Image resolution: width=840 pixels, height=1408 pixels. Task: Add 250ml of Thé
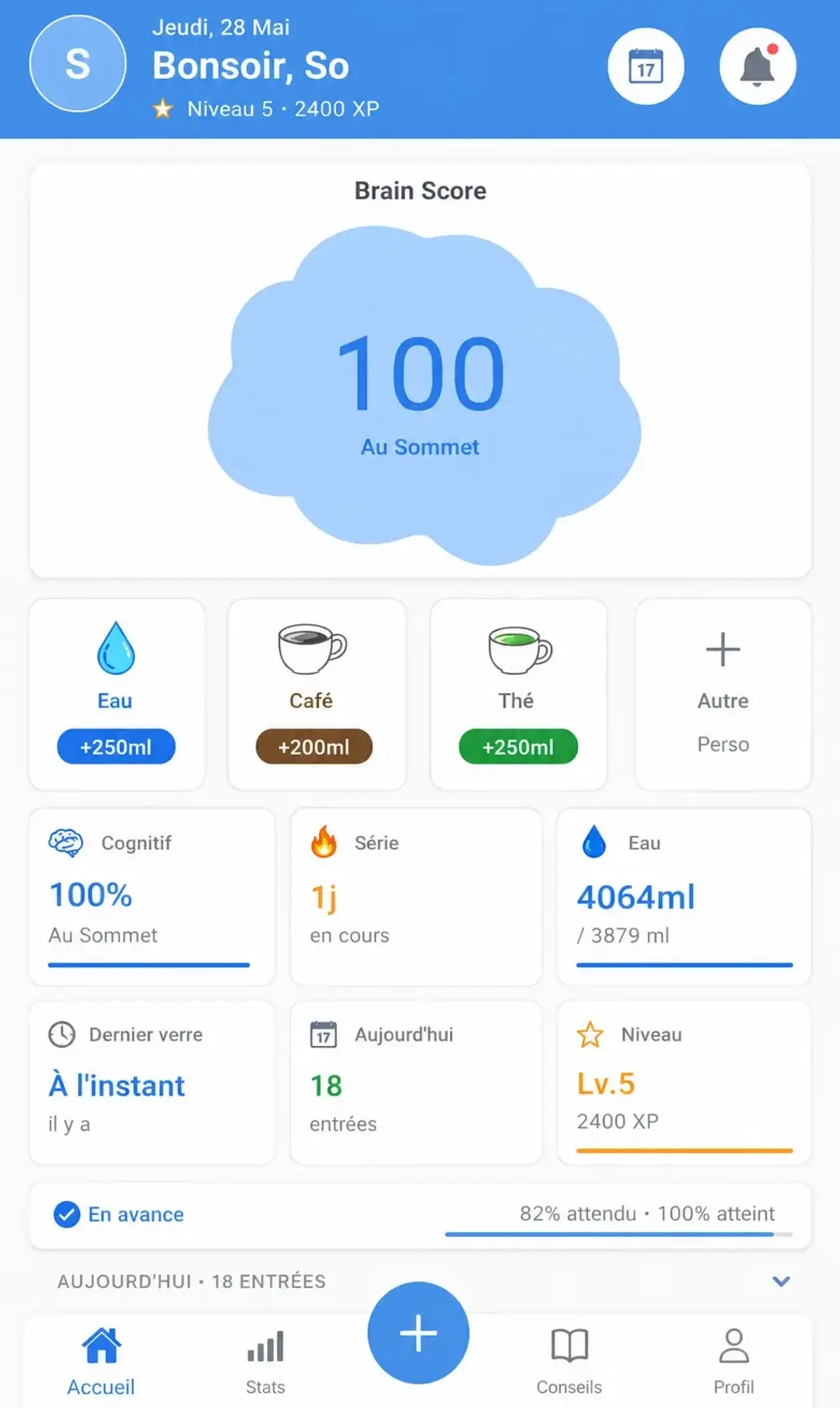(518, 746)
